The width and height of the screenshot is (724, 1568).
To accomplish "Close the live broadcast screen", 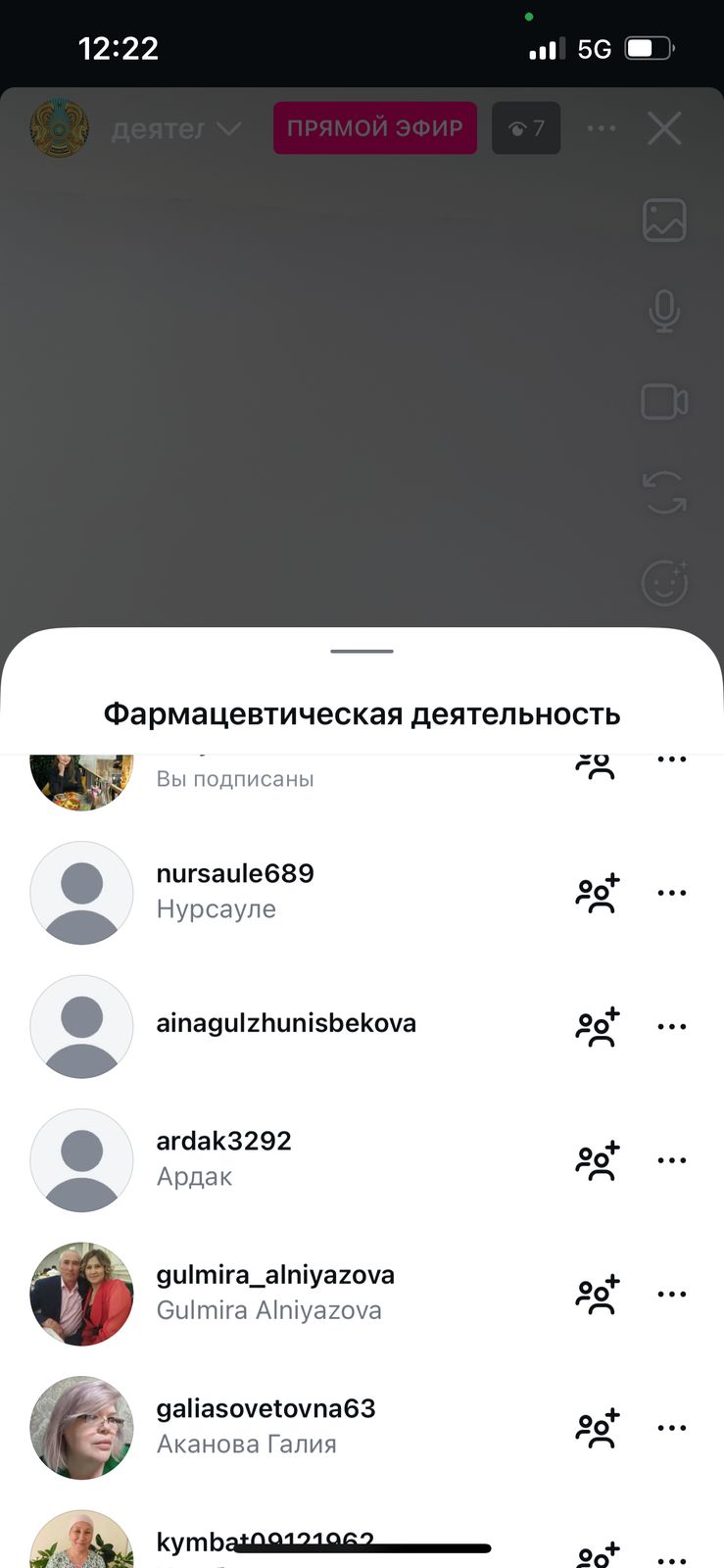I will [x=664, y=128].
